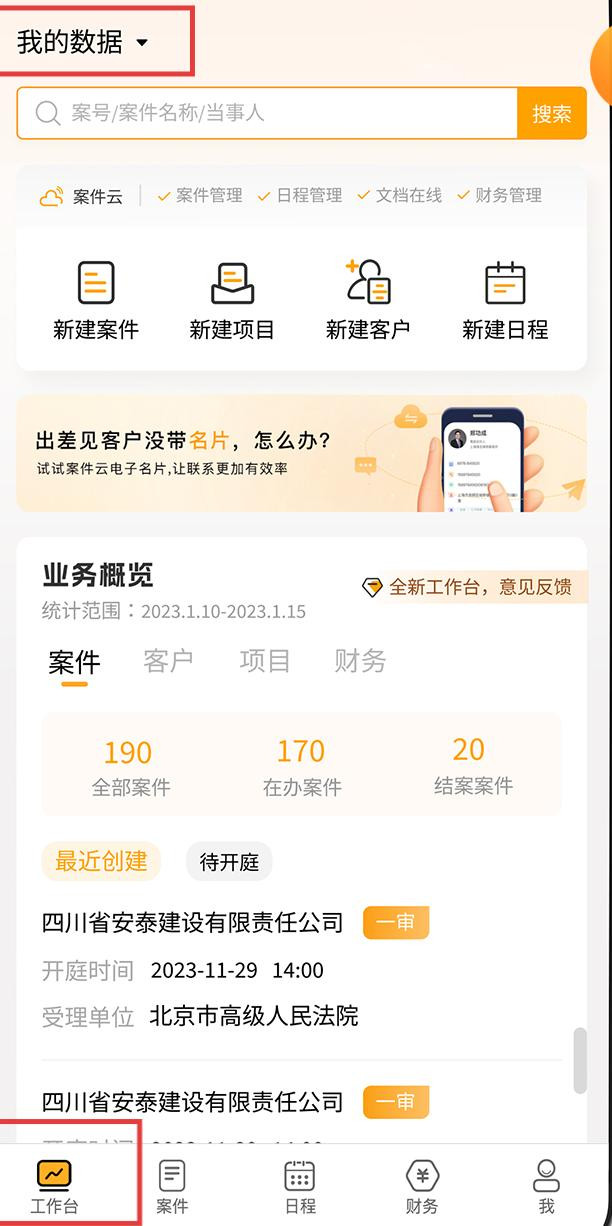View the 170 在办案件 list
The image size is (612, 1226).
301,766
